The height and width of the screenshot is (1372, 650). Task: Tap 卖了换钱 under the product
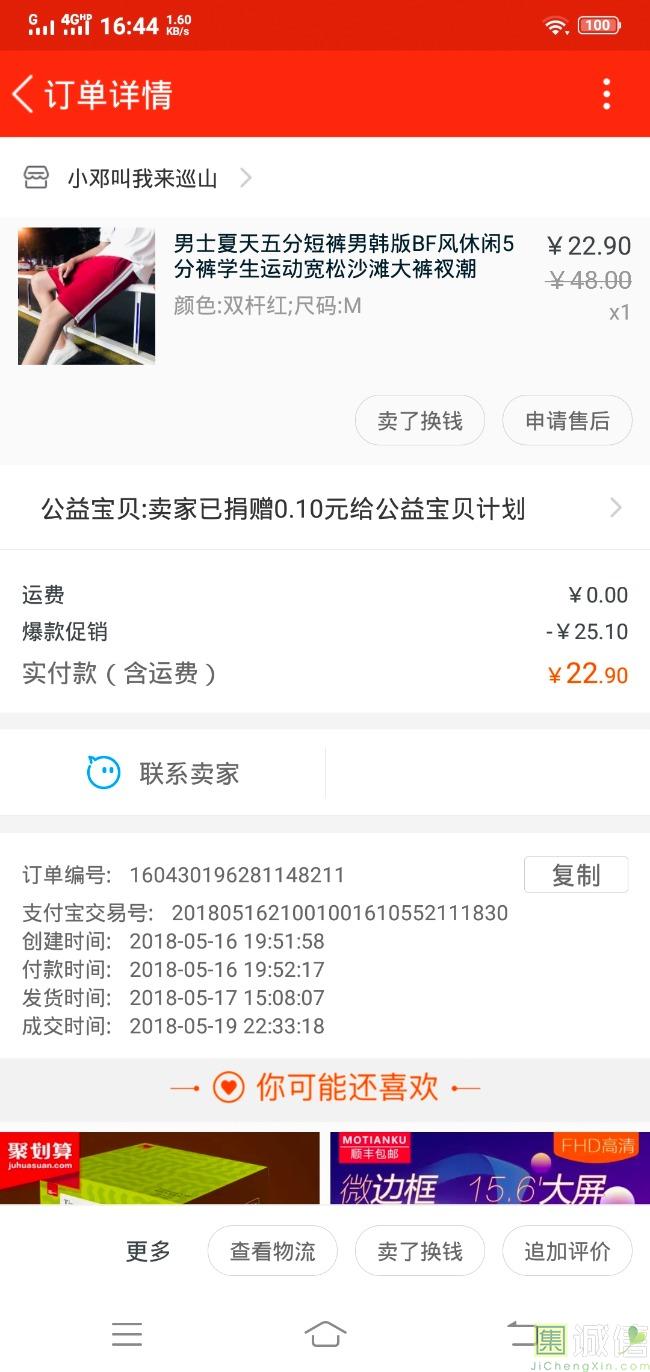pyautogui.click(x=420, y=421)
